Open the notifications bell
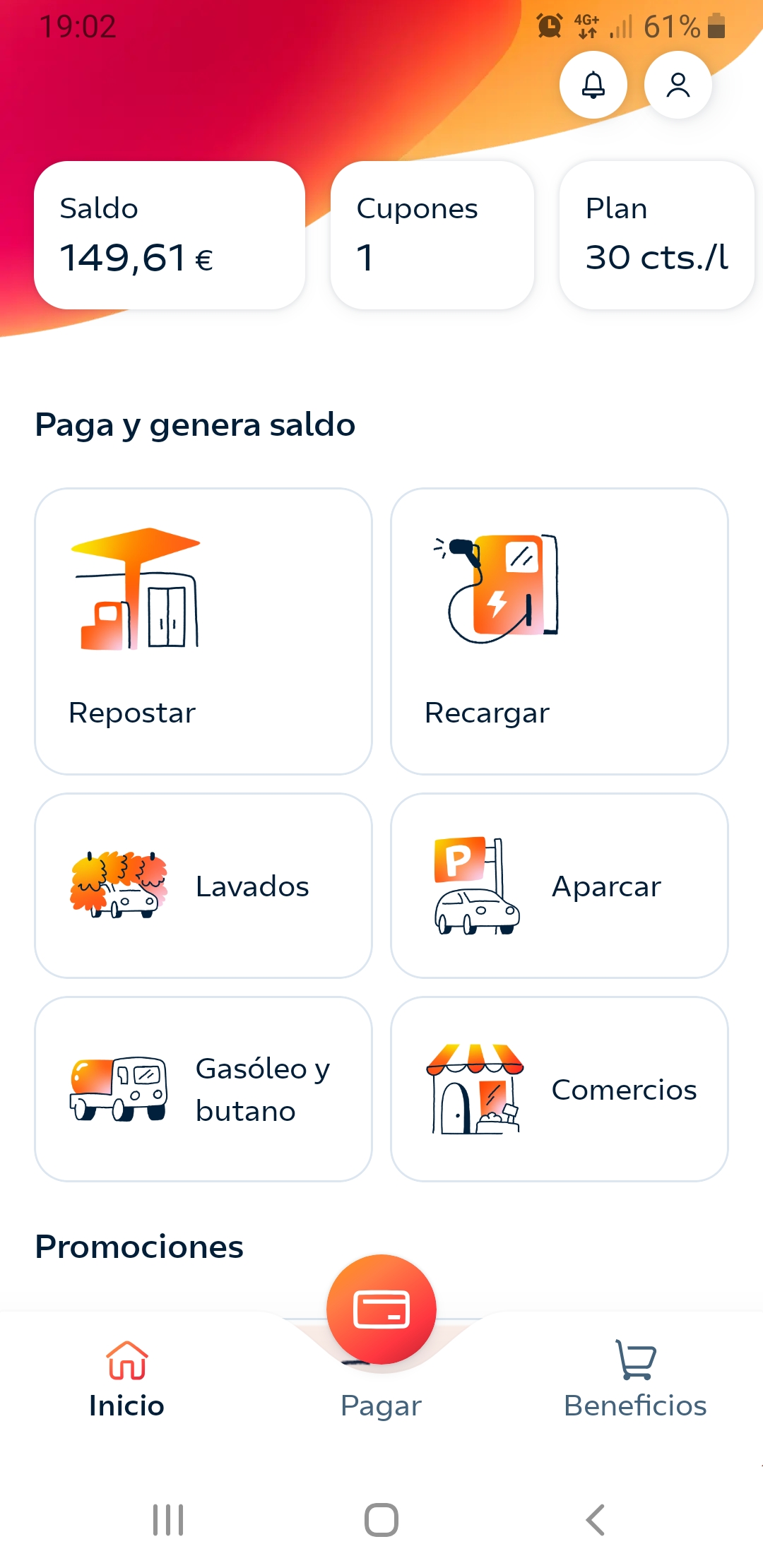 tap(593, 85)
